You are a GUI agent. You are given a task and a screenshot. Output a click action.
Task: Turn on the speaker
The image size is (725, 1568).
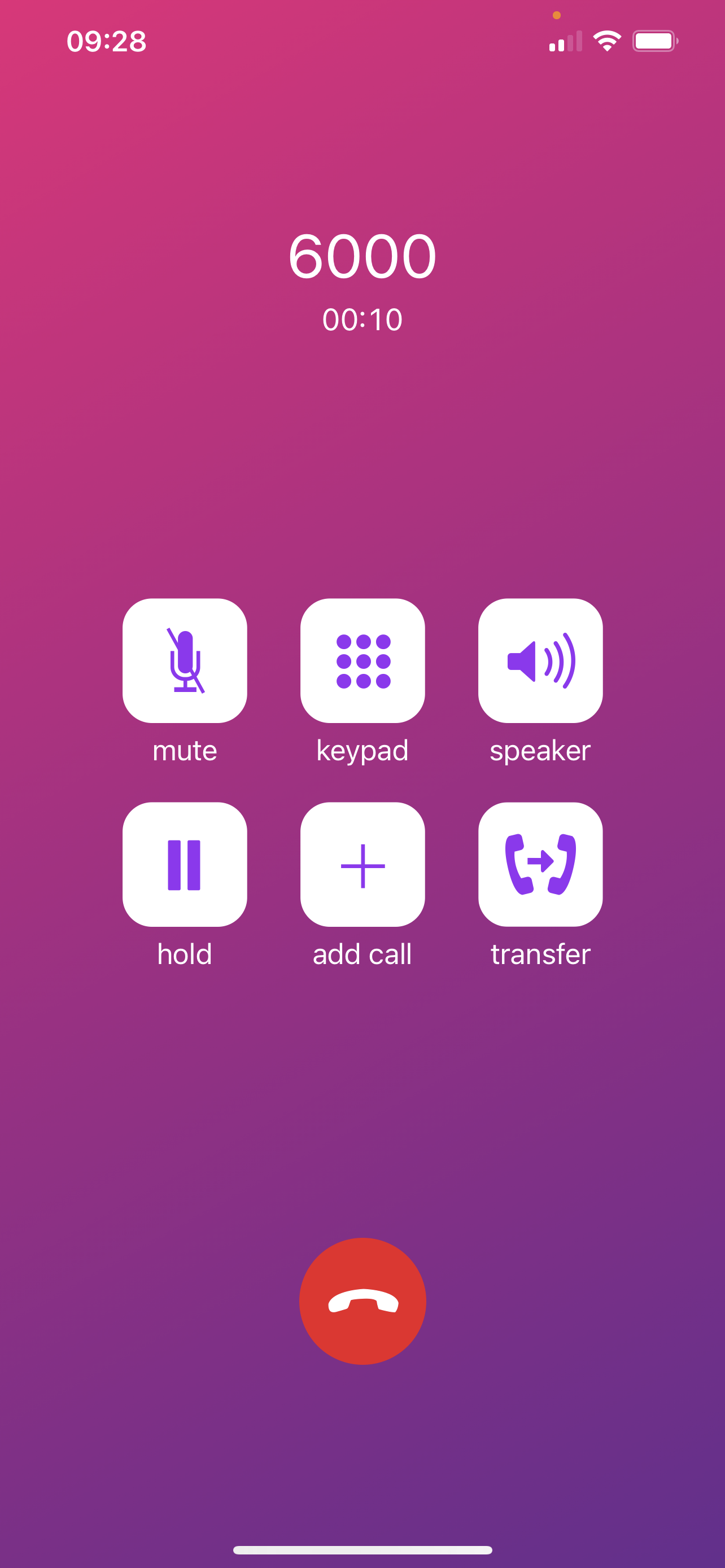pyautogui.click(x=540, y=660)
